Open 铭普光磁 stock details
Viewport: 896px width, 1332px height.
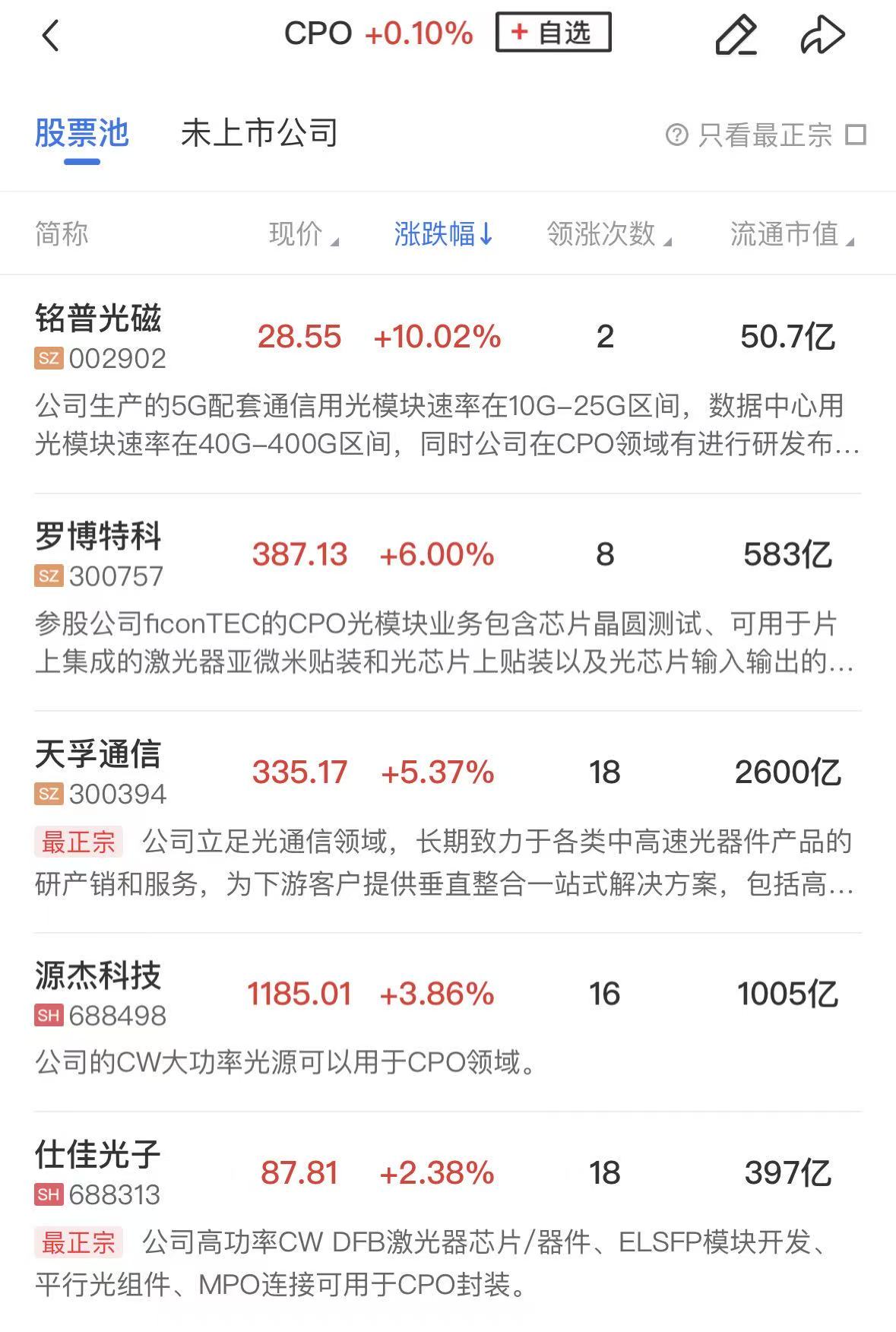99,319
